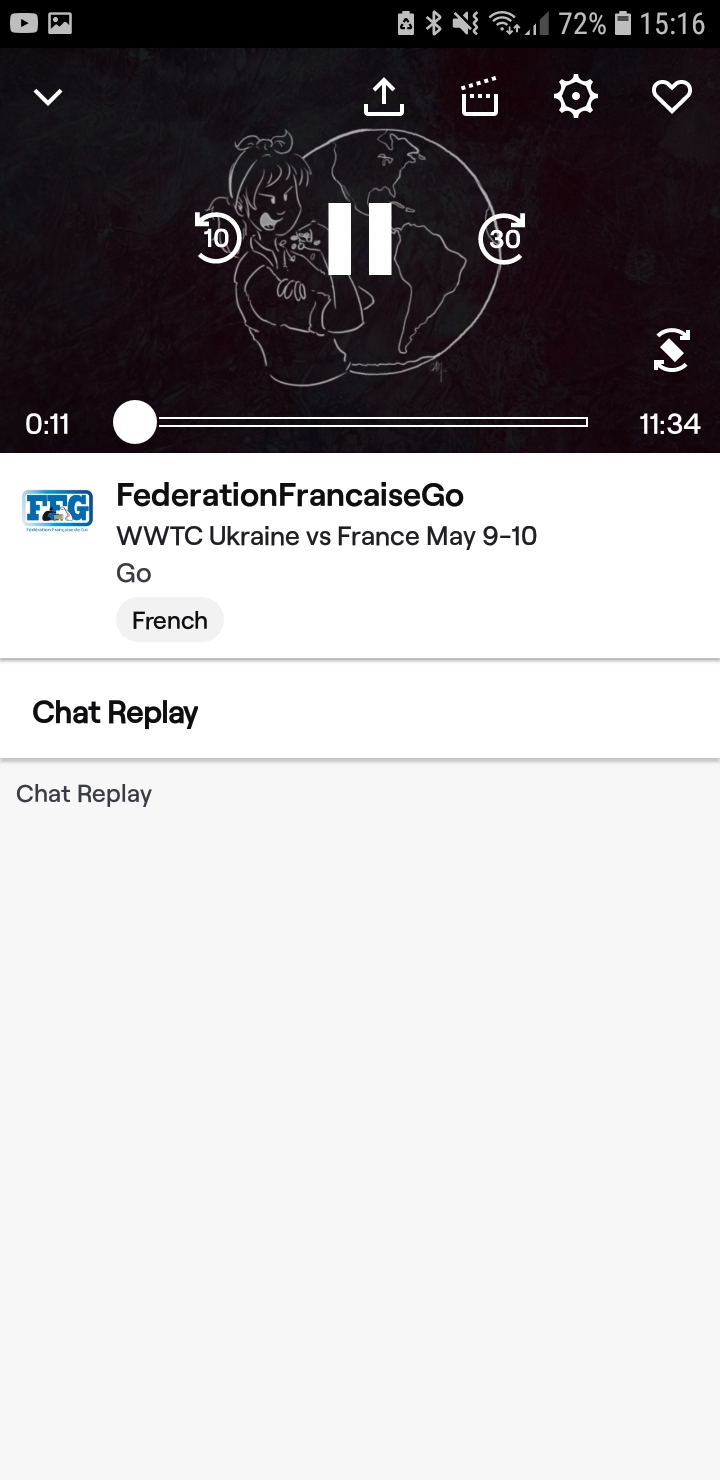Rotate the video to landscape view
Viewport: 720px width, 1480px height.
click(x=671, y=351)
